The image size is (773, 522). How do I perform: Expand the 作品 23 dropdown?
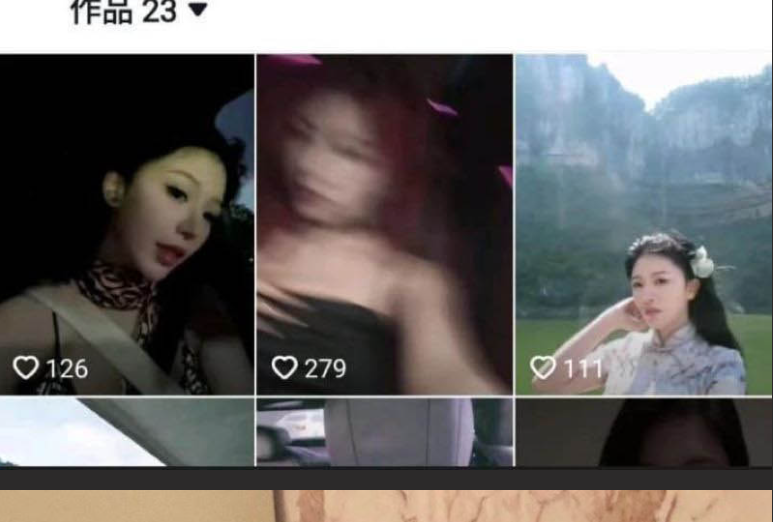coord(197,11)
